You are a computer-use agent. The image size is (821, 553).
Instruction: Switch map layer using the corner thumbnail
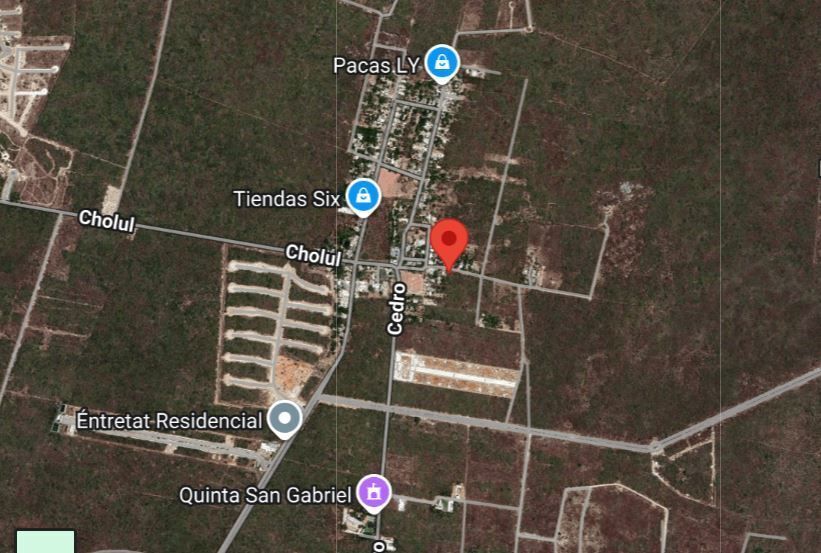tap(45, 541)
